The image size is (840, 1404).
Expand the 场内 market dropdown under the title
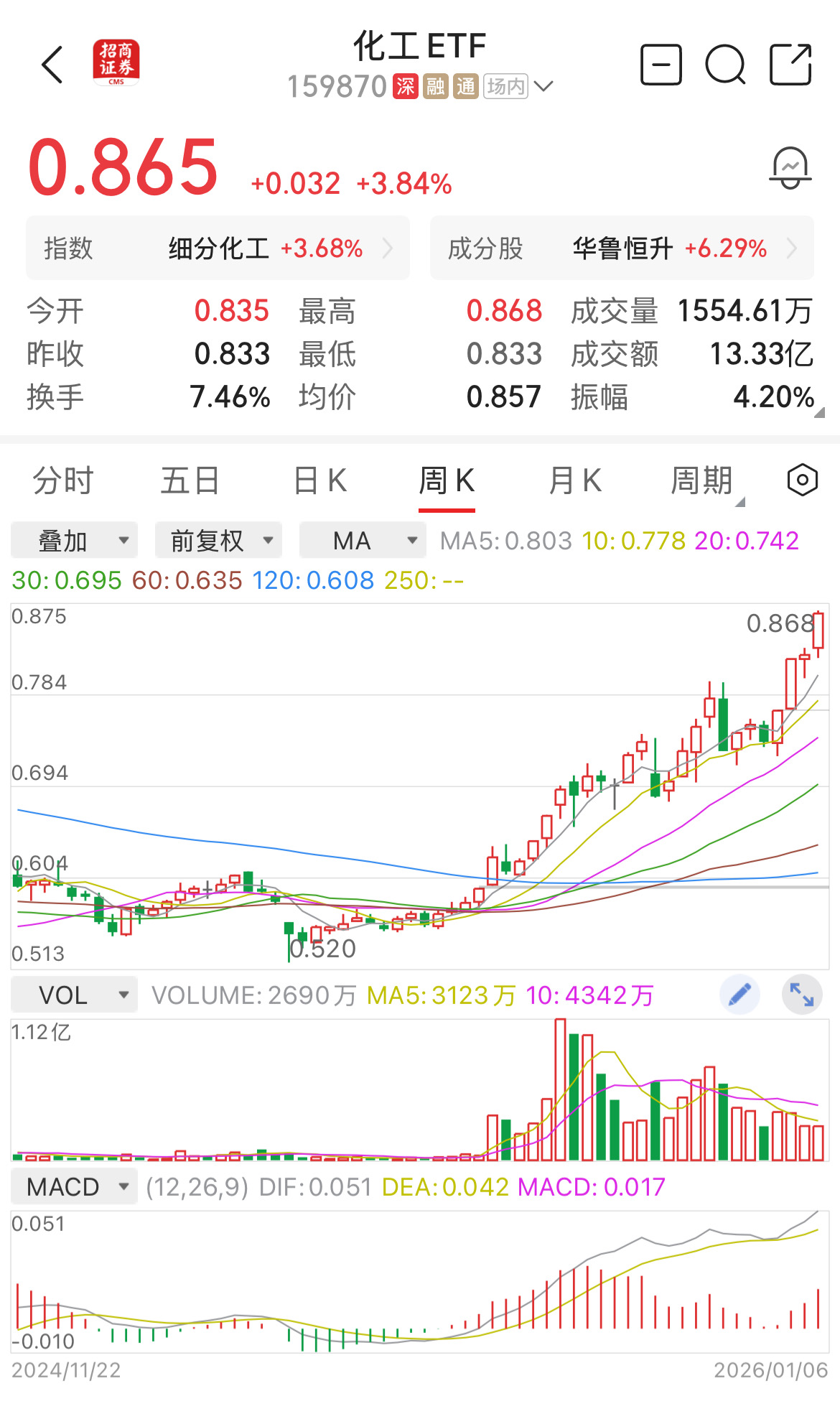pyautogui.click(x=518, y=87)
